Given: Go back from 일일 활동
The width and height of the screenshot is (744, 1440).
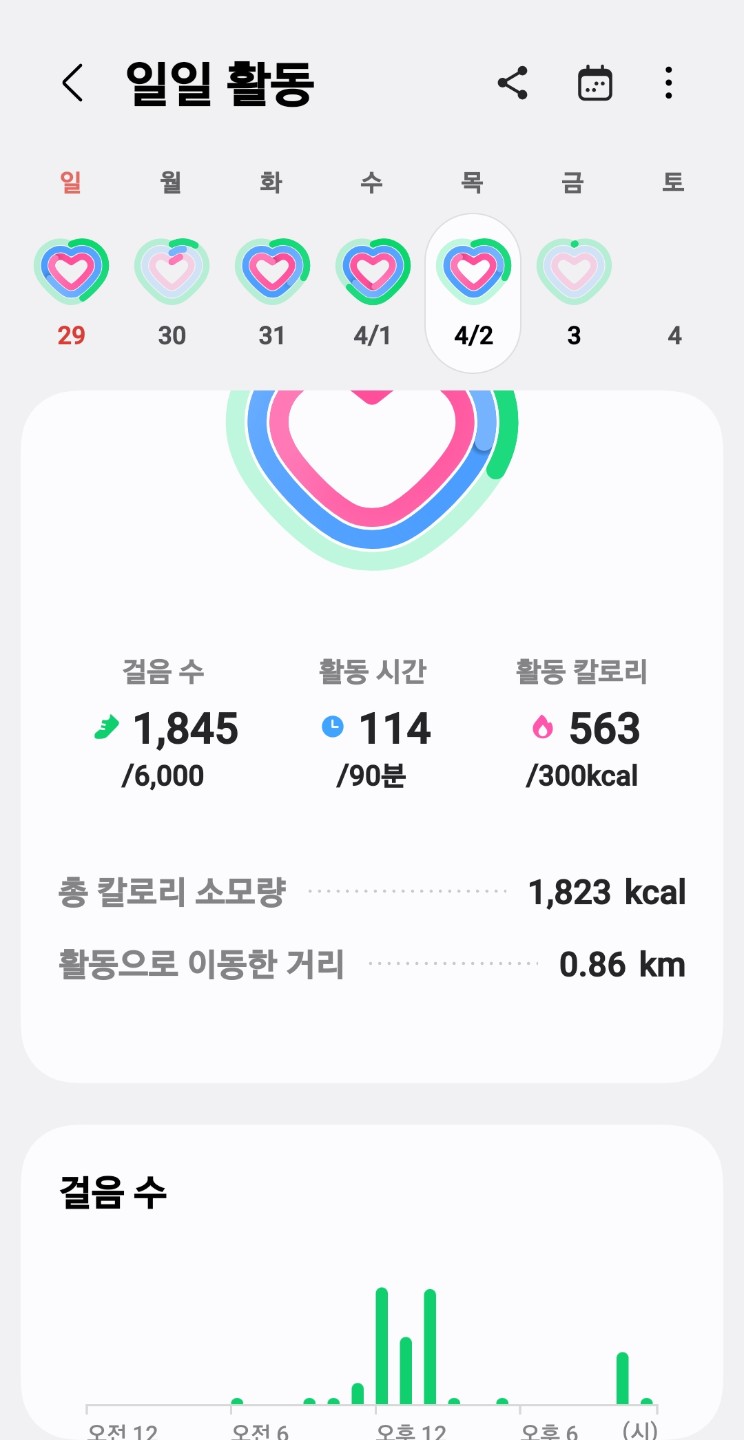Looking at the screenshot, I should pyautogui.click(x=72, y=83).
